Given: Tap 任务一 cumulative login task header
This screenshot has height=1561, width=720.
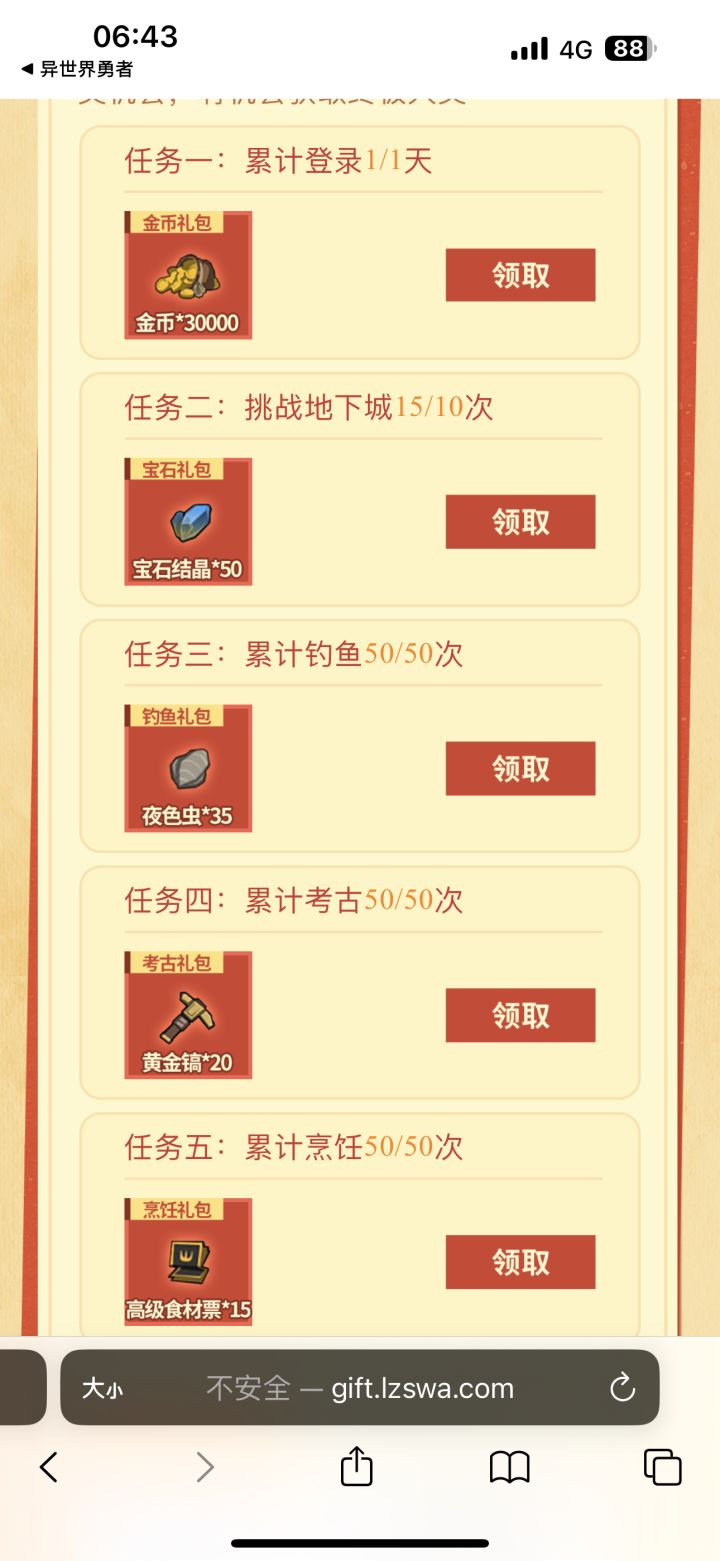Looking at the screenshot, I should pos(275,160).
